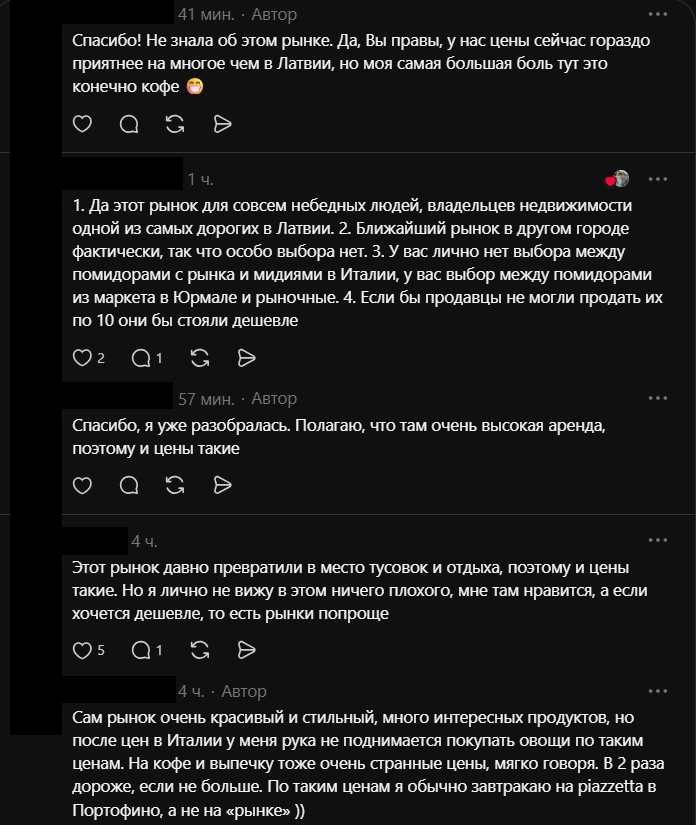Open overflow menu on the 1 ч. comment
Image resolution: width=696 pixels, height=825 pixels.
coord(658,179)
